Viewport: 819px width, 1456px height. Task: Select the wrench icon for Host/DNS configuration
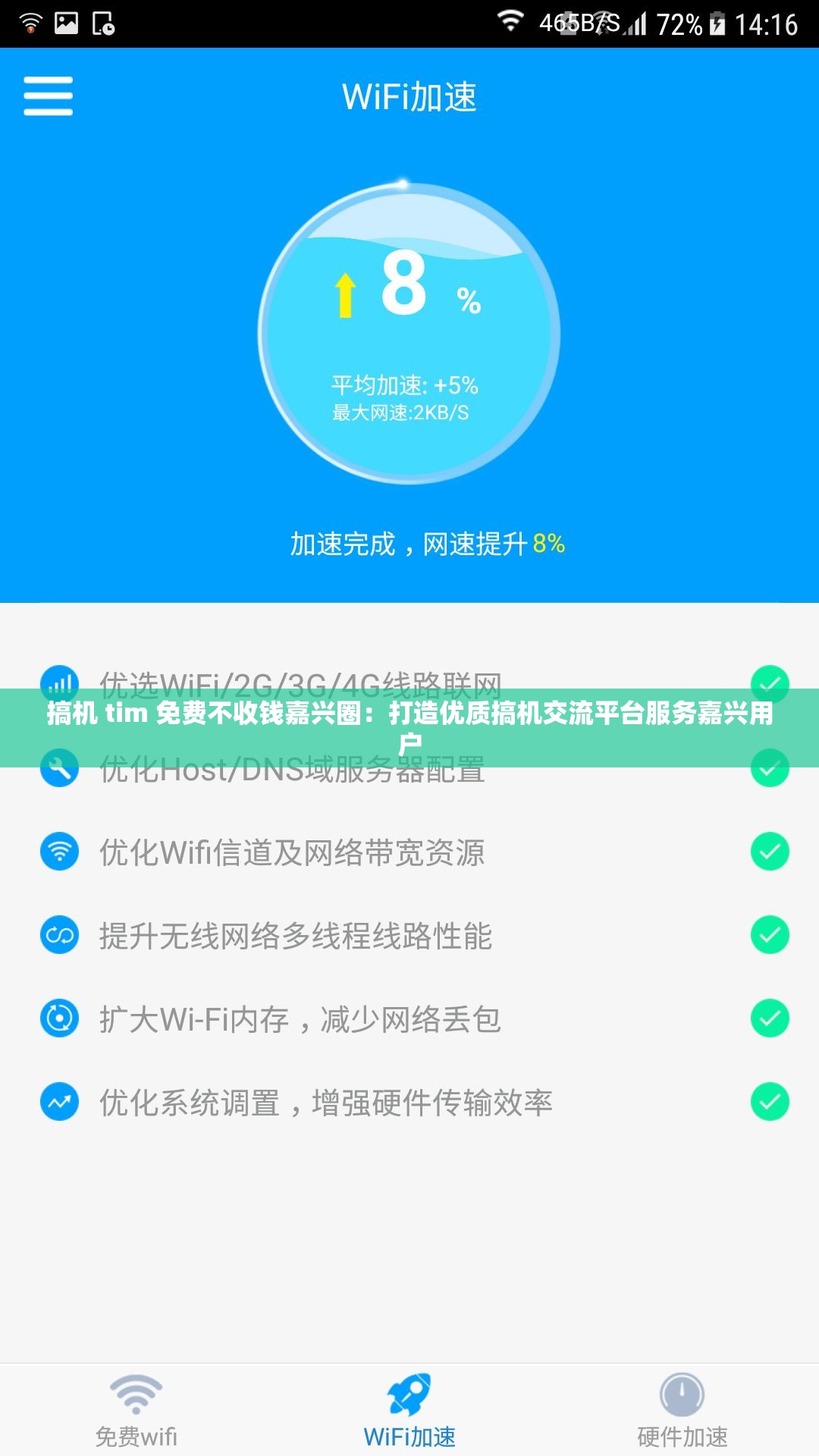pos(59,771)
